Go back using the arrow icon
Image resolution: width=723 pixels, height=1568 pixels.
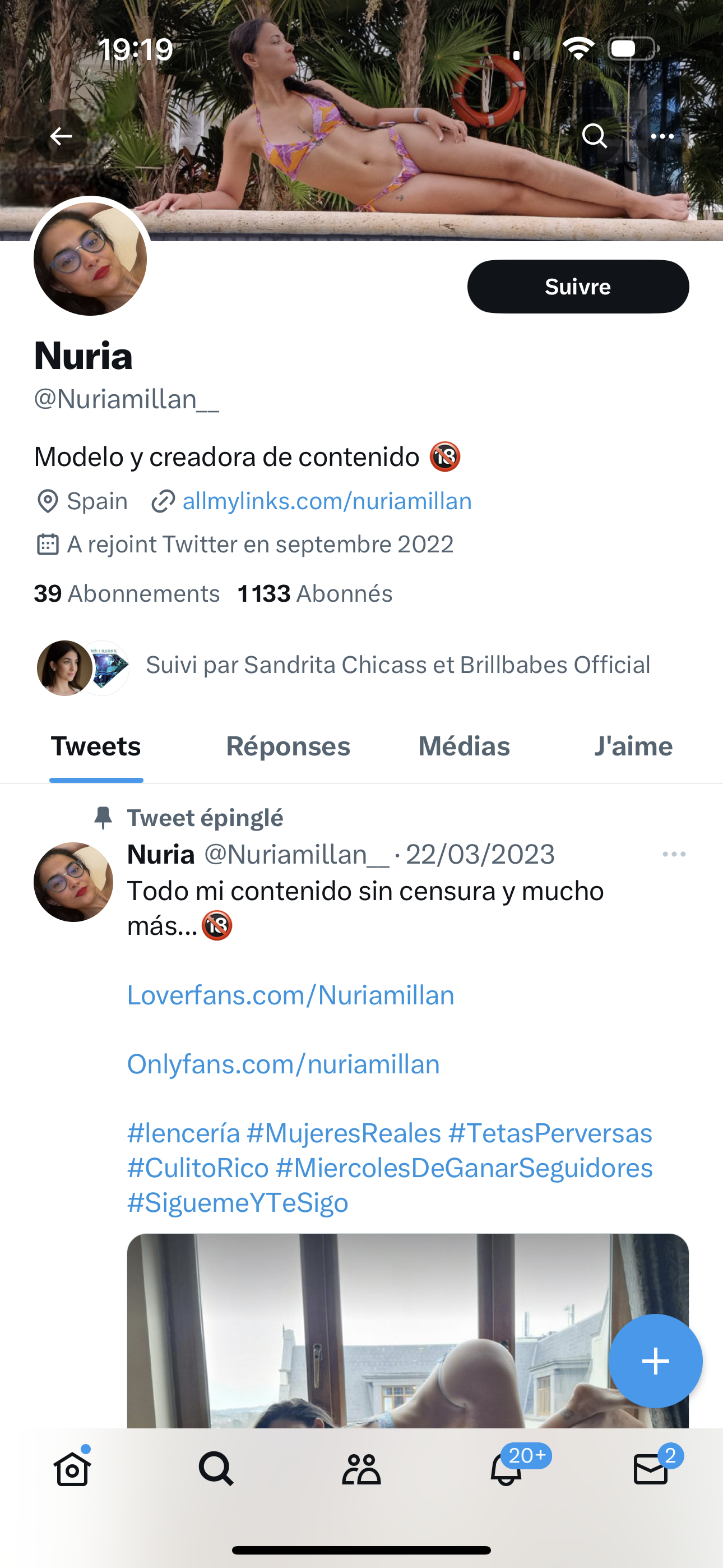(x=61, y=136)
